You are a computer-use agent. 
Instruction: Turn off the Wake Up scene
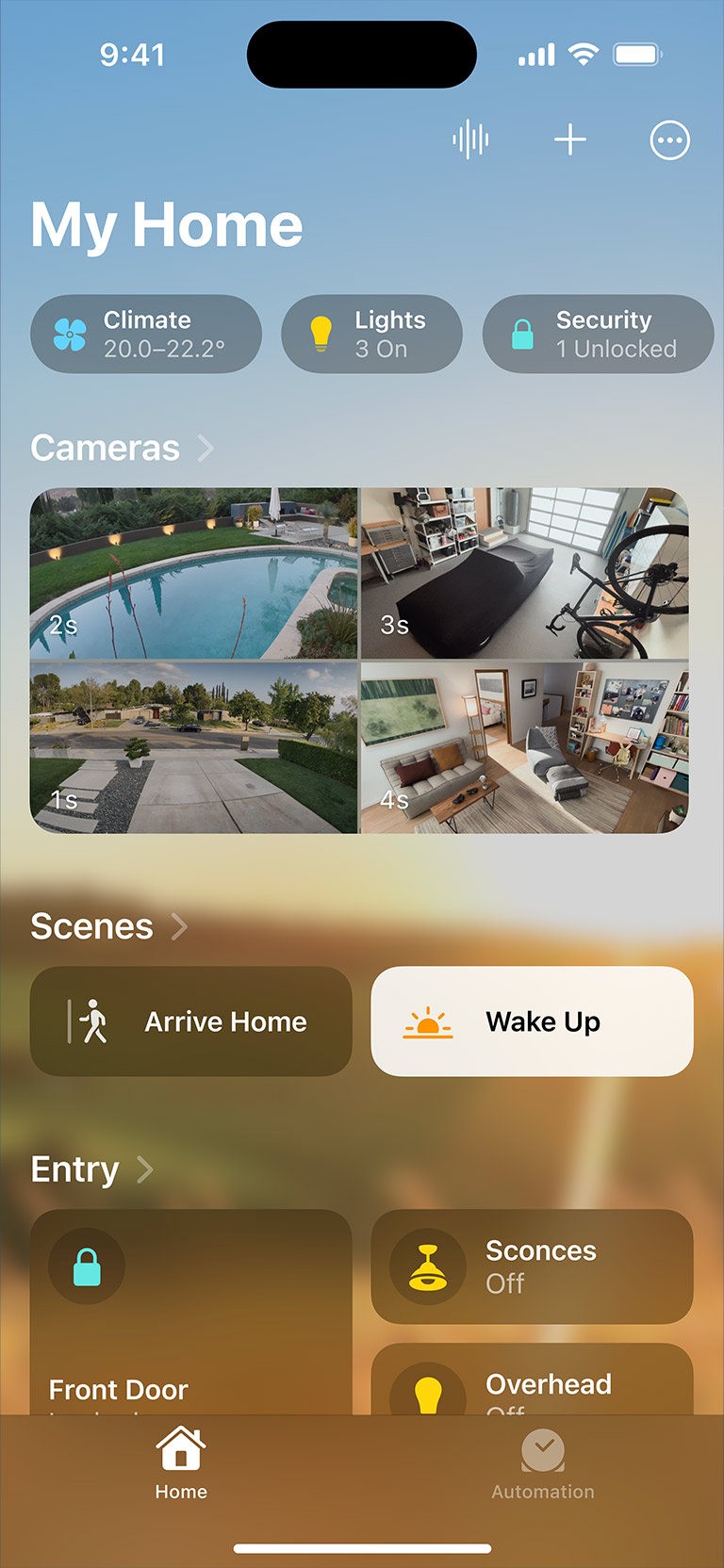(x=532, y=1021)
